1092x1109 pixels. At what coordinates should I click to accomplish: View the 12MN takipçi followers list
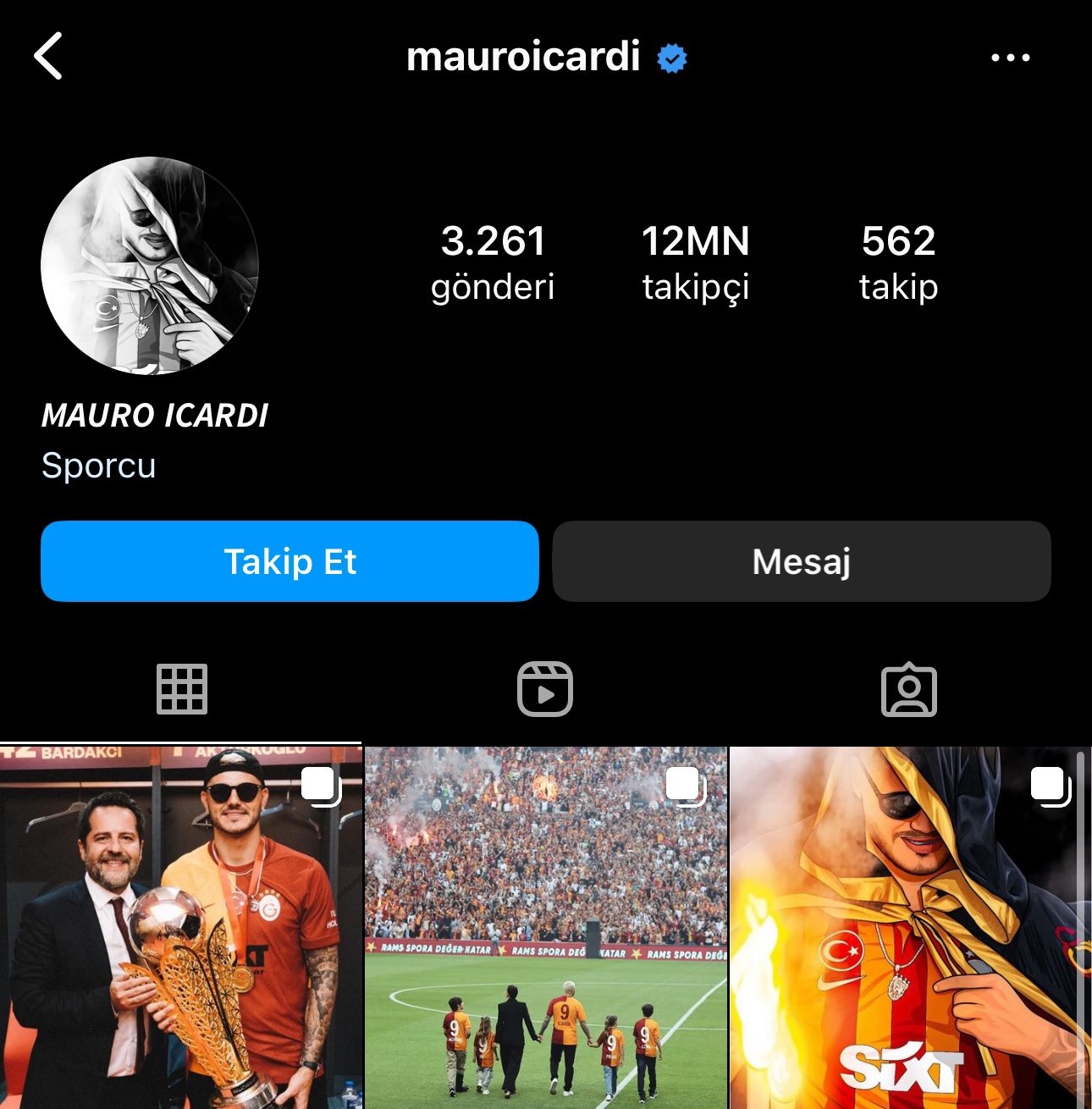point(695,262)
